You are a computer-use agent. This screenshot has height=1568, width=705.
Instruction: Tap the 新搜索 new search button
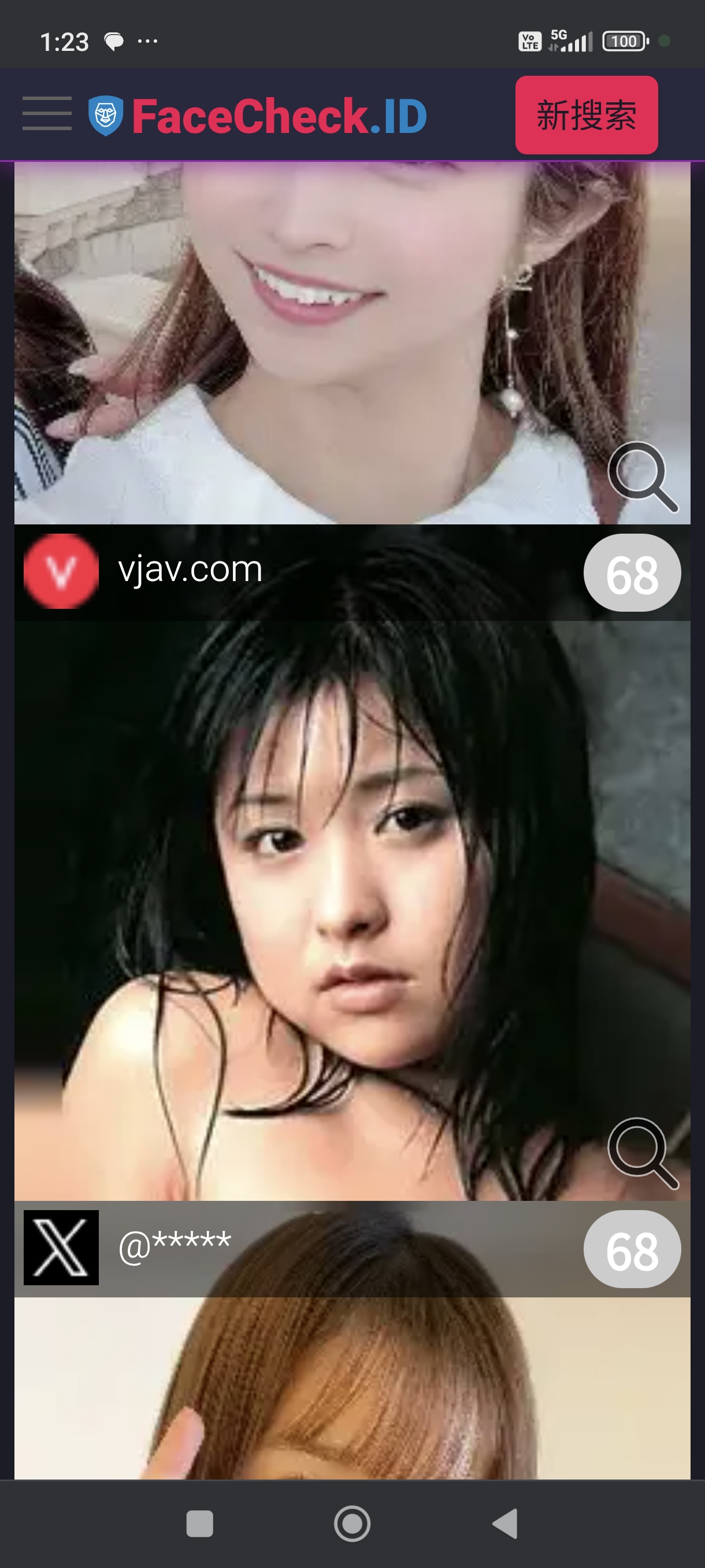[x=586, y=115]
